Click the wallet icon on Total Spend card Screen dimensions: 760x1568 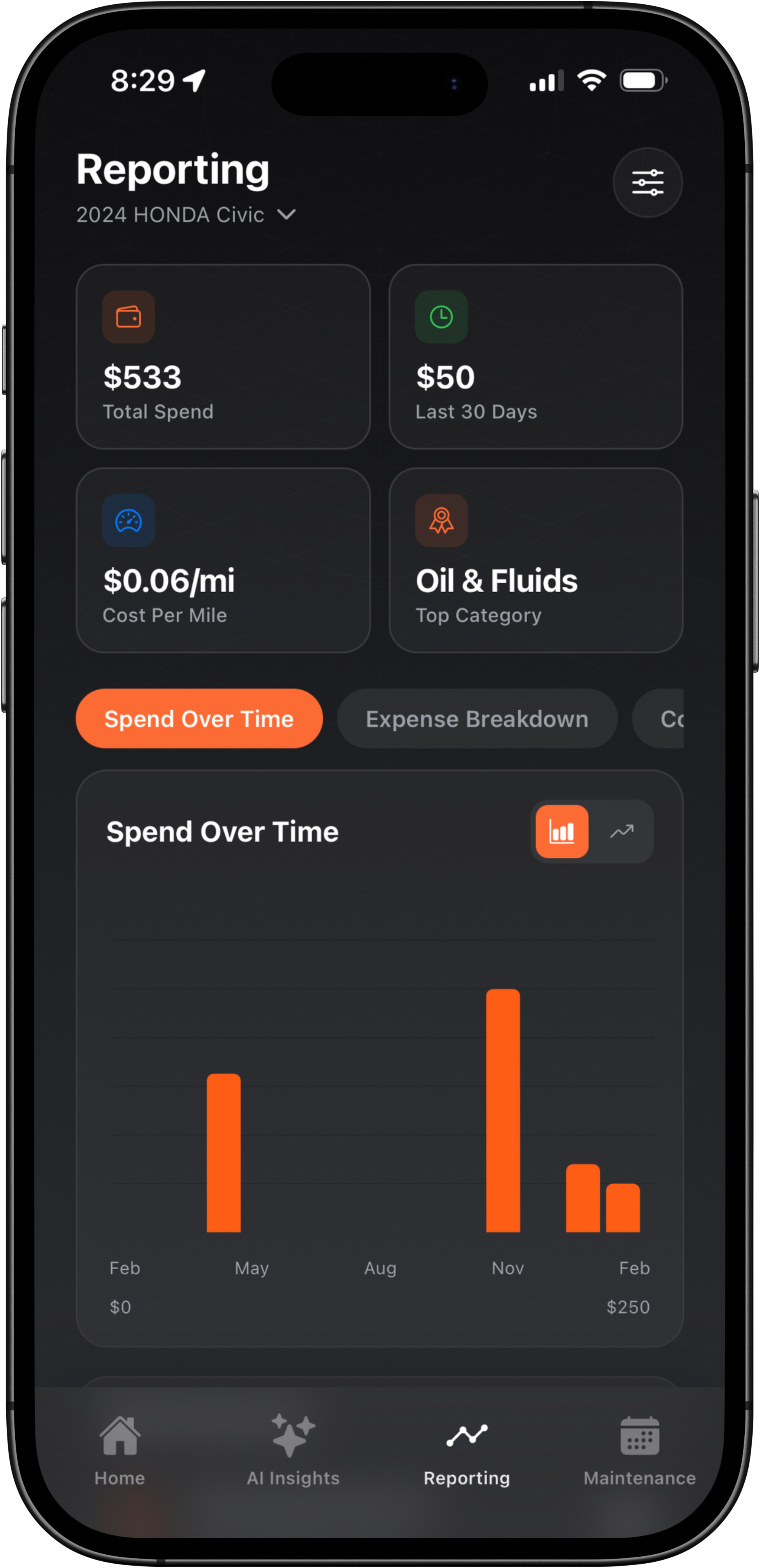[128, 317]
